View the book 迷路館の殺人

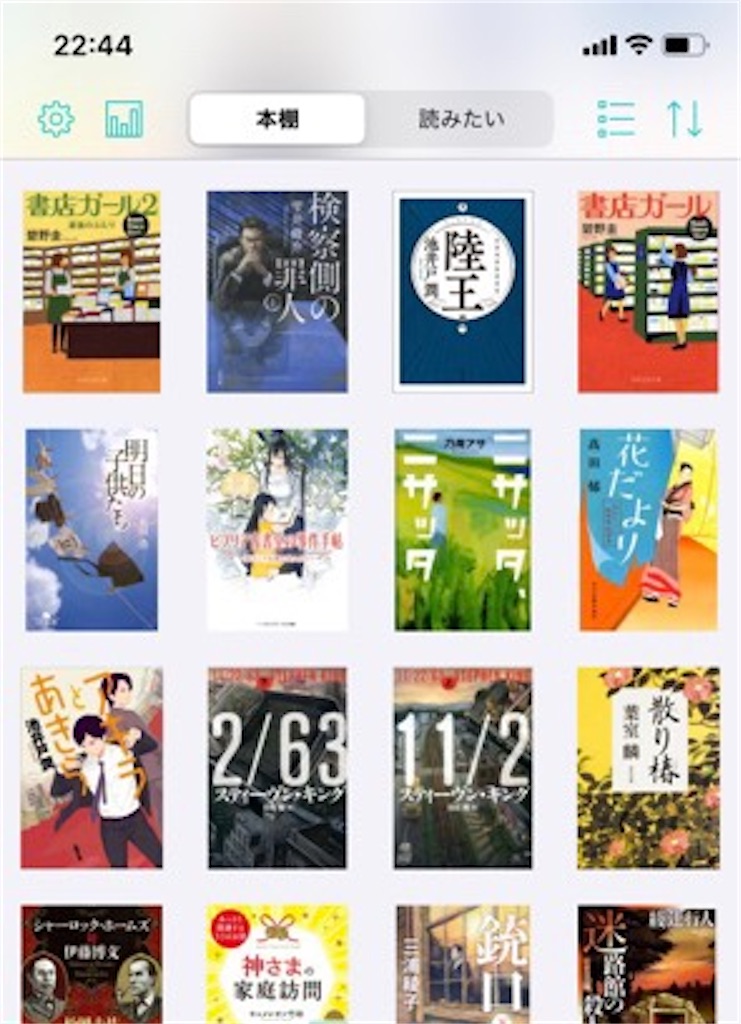point(648,964)
